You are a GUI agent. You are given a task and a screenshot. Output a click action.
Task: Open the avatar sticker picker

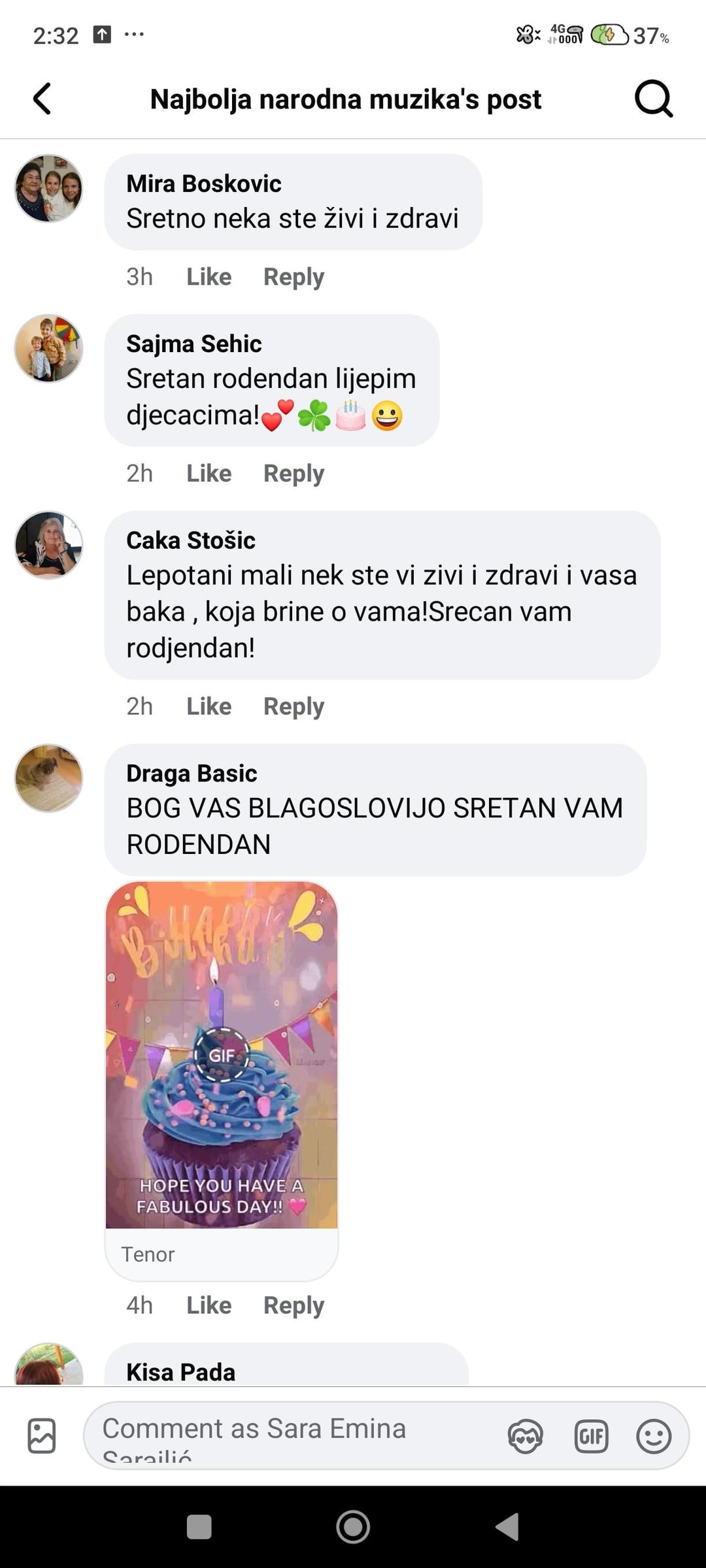tap(525, 1436)
